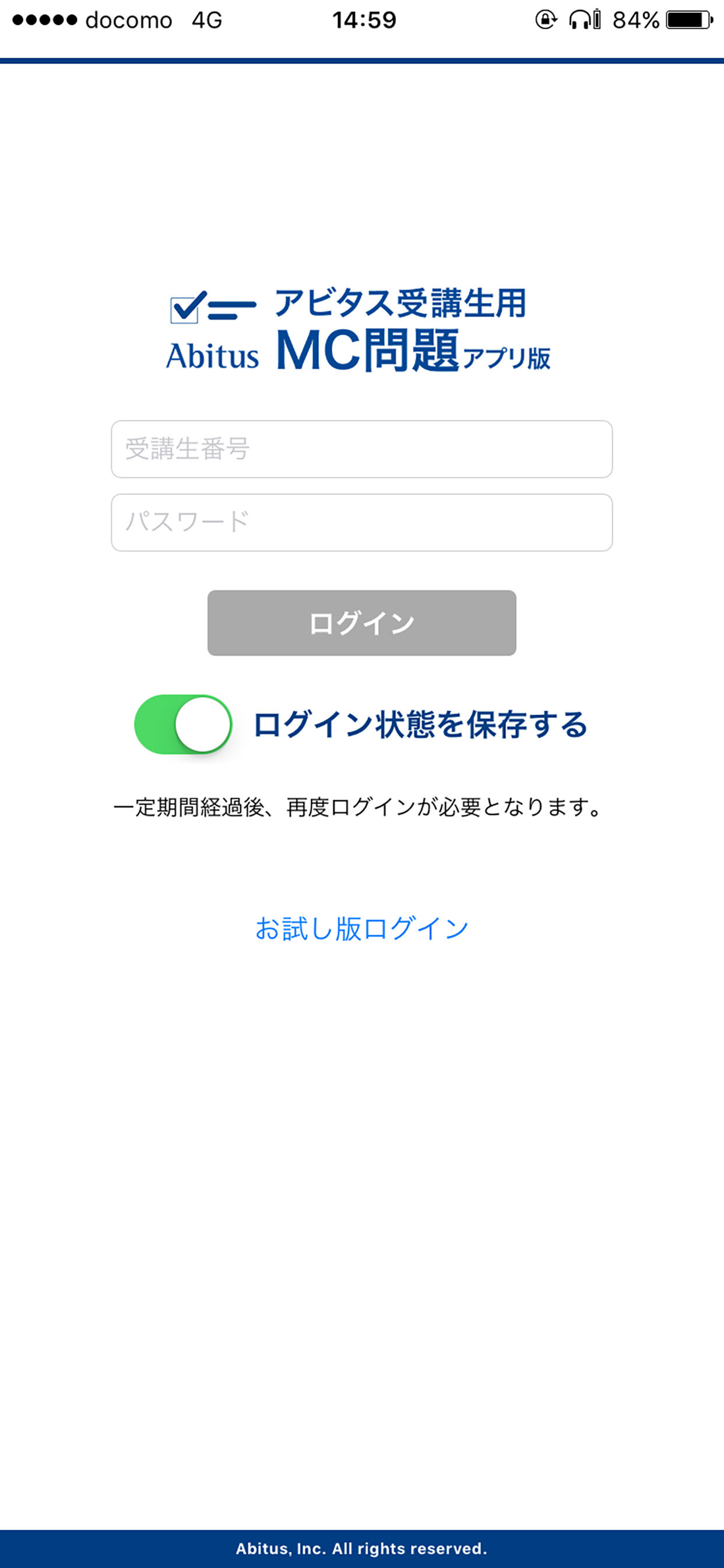724x1568 pixels.
Task: Click the MC問題アプリ版 title
Action: click(417, 353)
